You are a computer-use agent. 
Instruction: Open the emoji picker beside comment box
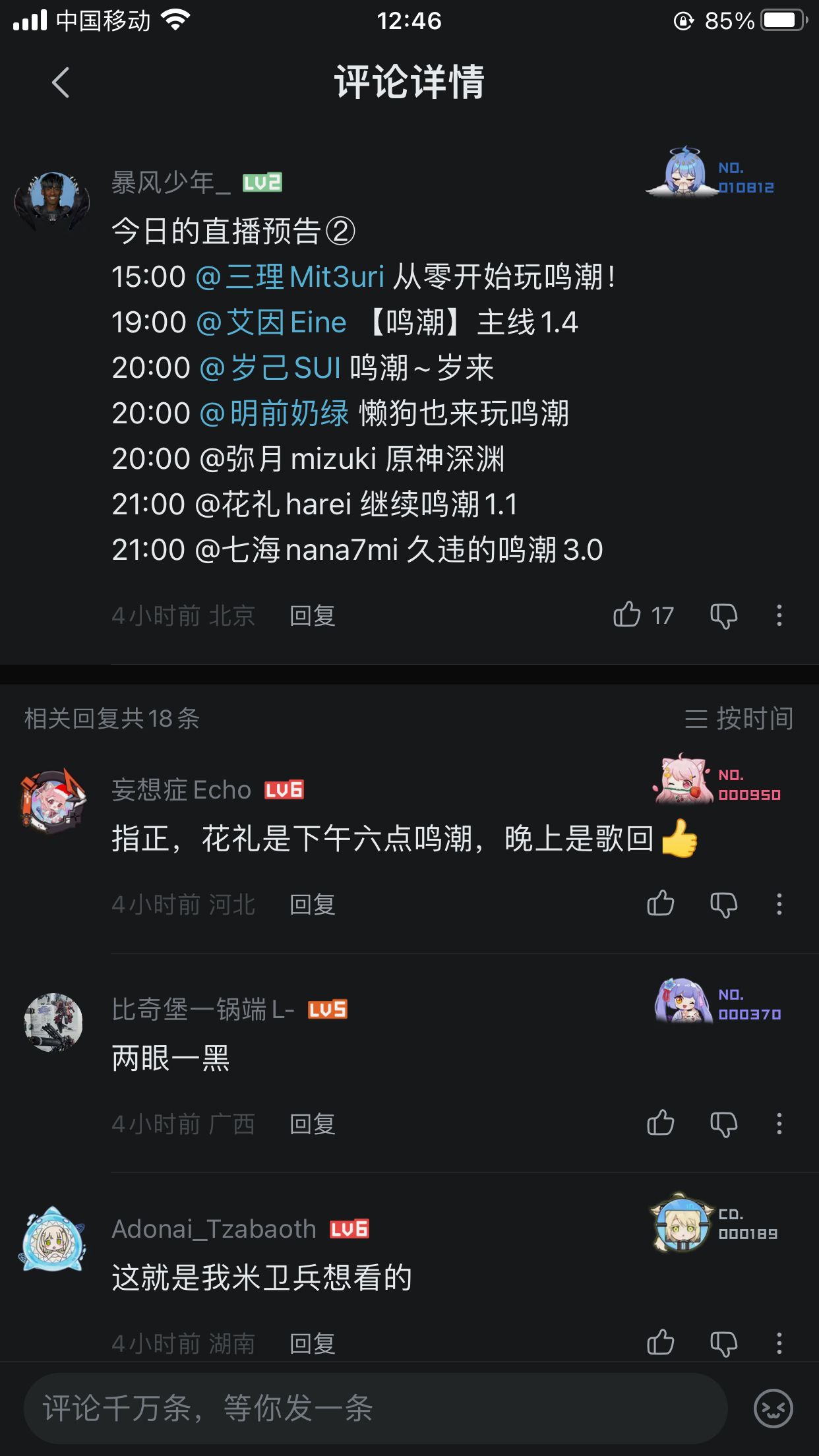[x=773, y=1409]
